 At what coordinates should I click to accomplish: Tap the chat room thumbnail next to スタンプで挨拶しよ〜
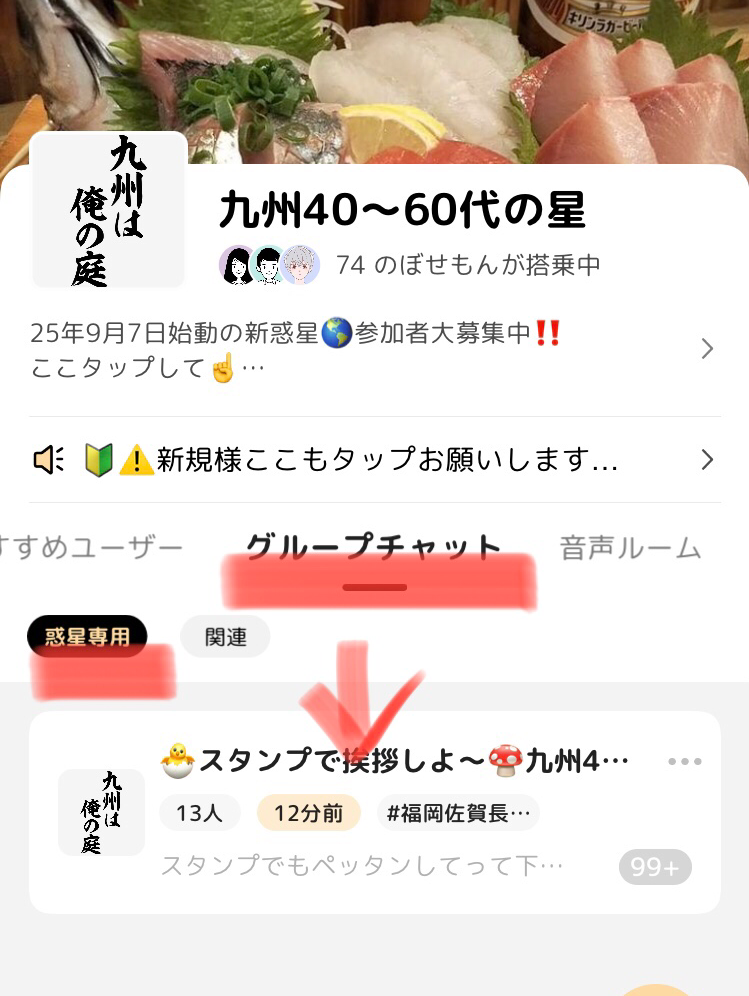(100, 812)
